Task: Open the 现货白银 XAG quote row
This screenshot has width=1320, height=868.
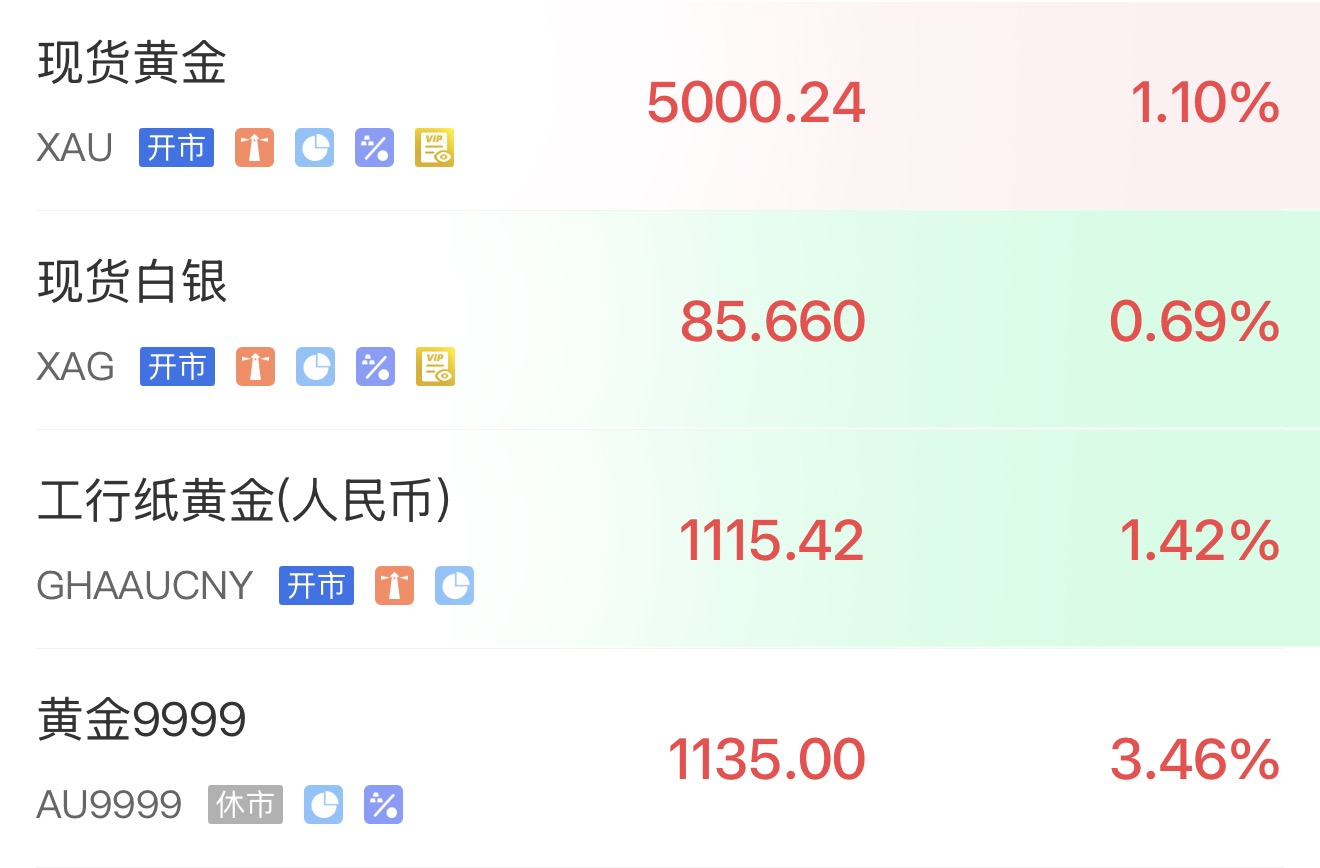Action: tap(660, 322)
